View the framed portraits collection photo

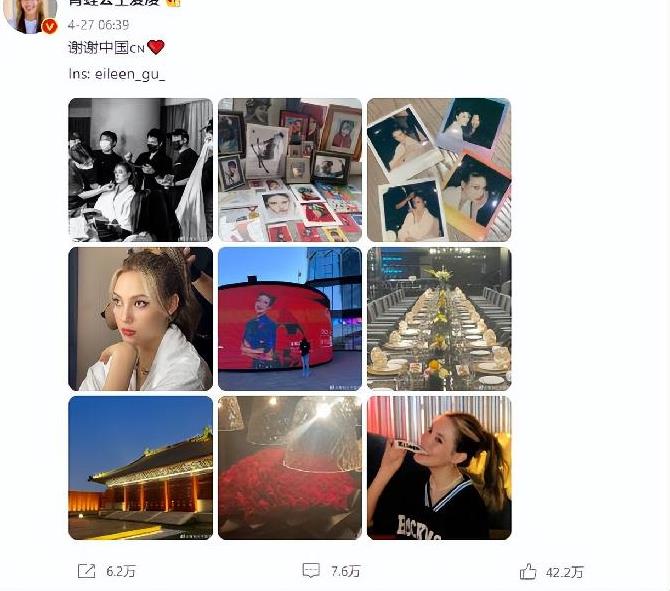click(x=290, y=170)
